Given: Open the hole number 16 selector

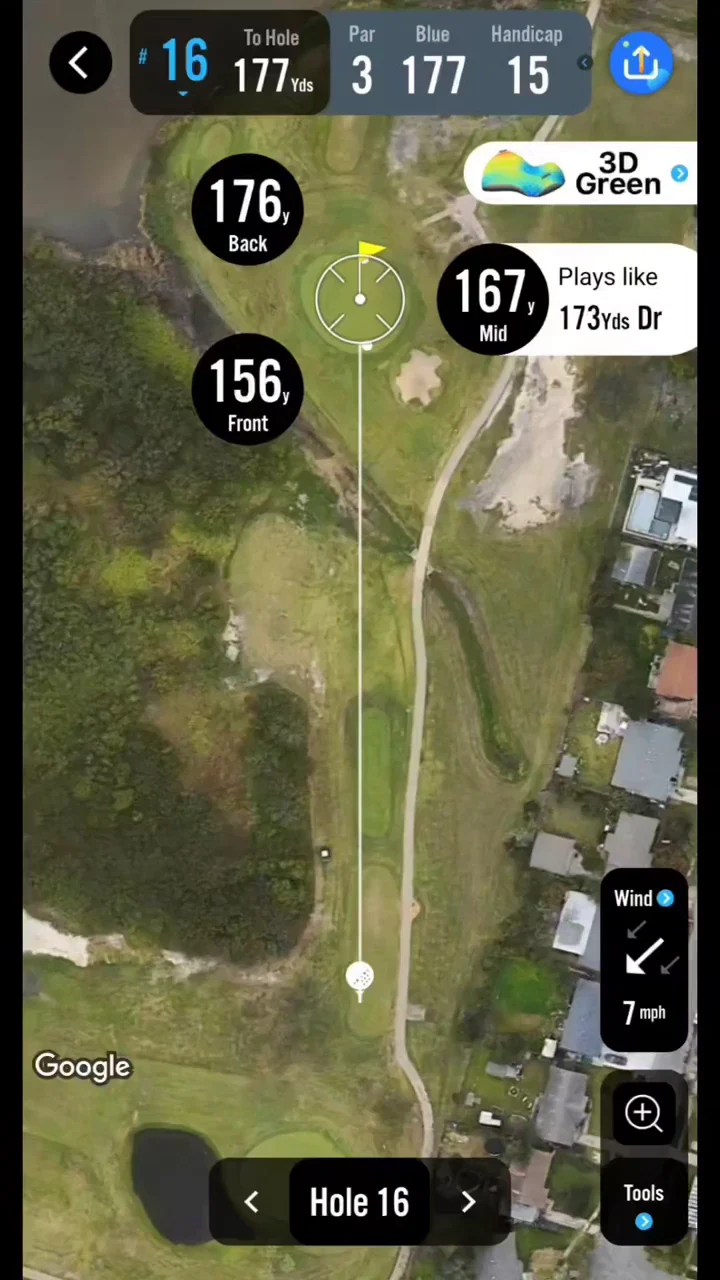Looking at the screenshot, I should (x=183, y=62).
